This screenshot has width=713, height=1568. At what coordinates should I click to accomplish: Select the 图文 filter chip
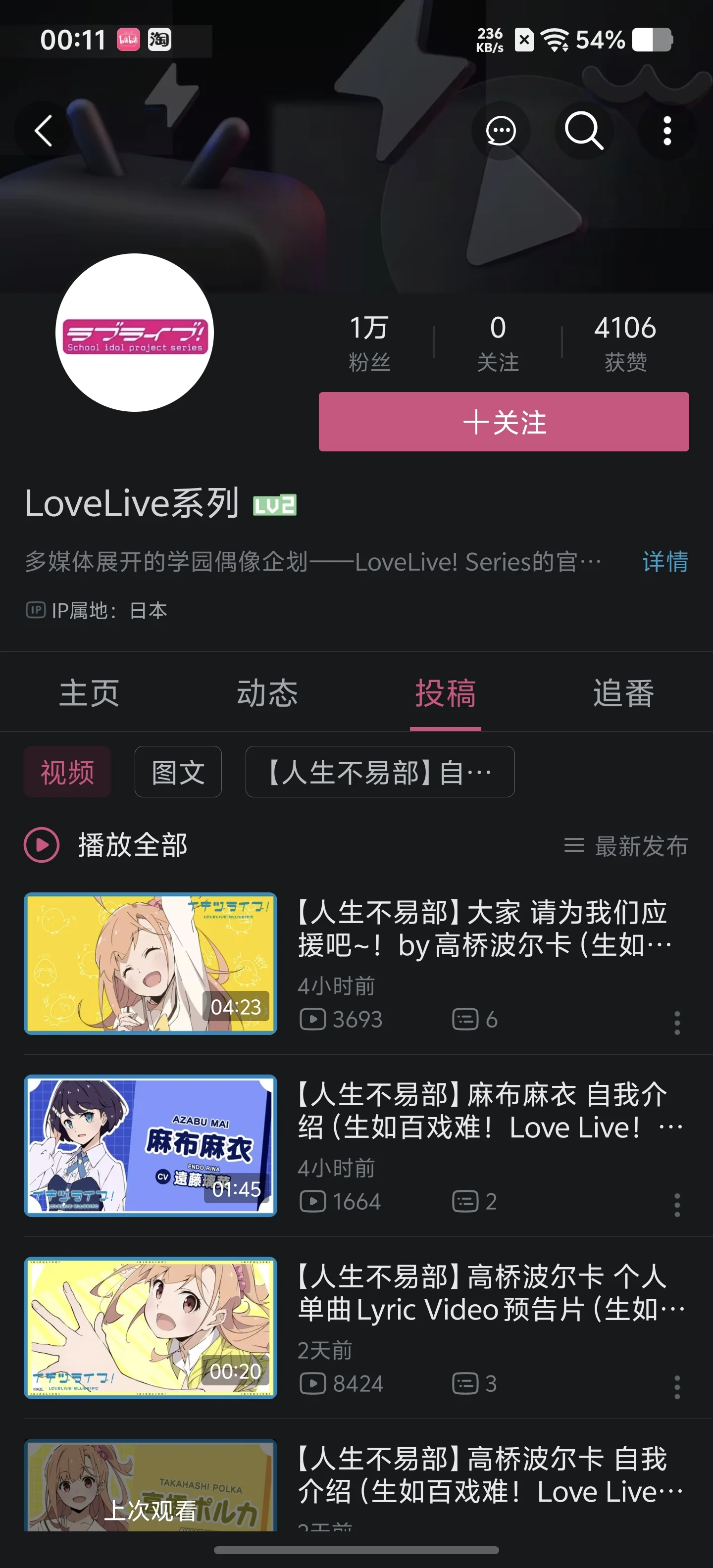[x=178, y=772]
